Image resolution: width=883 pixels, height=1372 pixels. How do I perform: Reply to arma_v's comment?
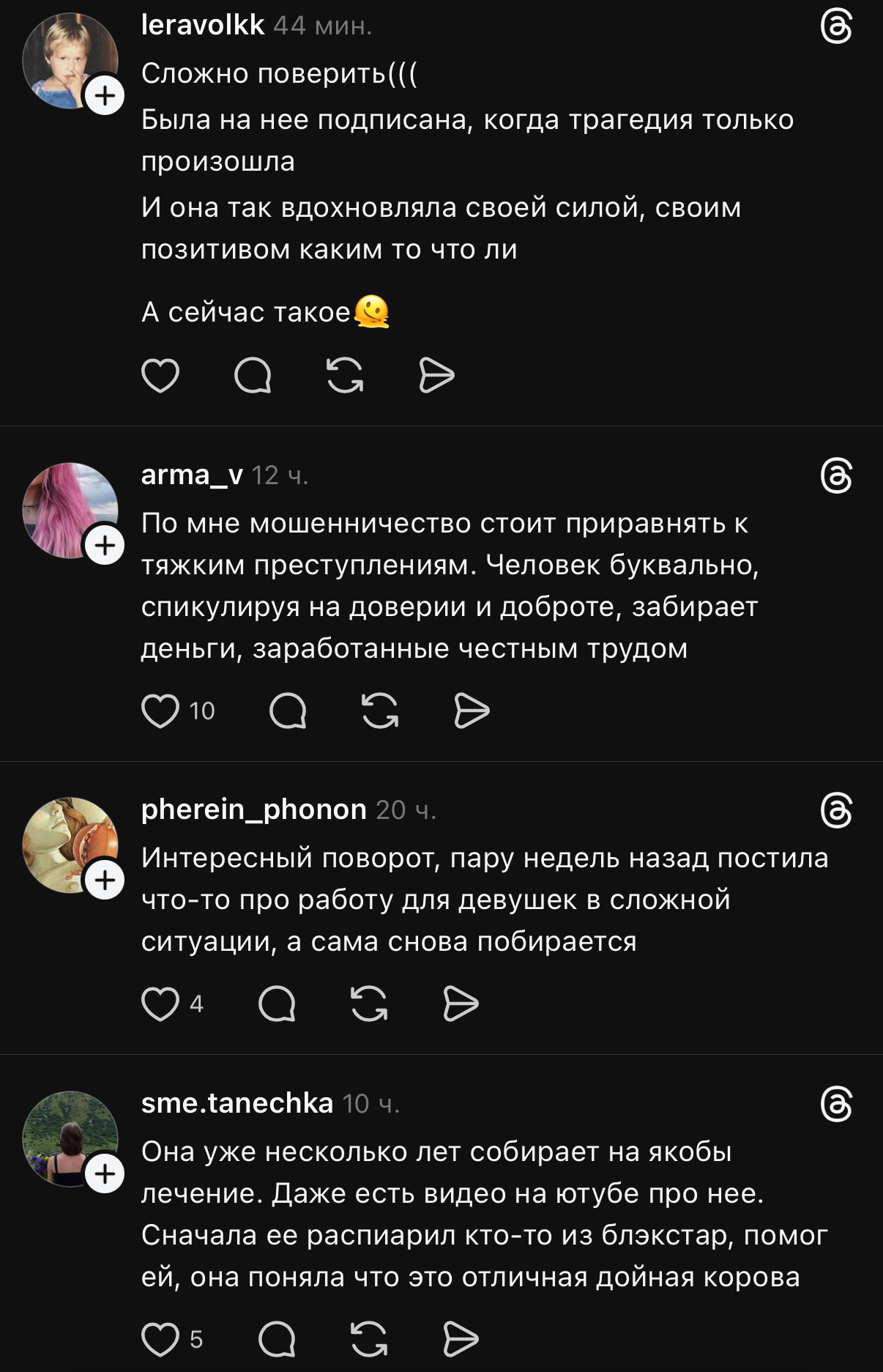[288, 711]
